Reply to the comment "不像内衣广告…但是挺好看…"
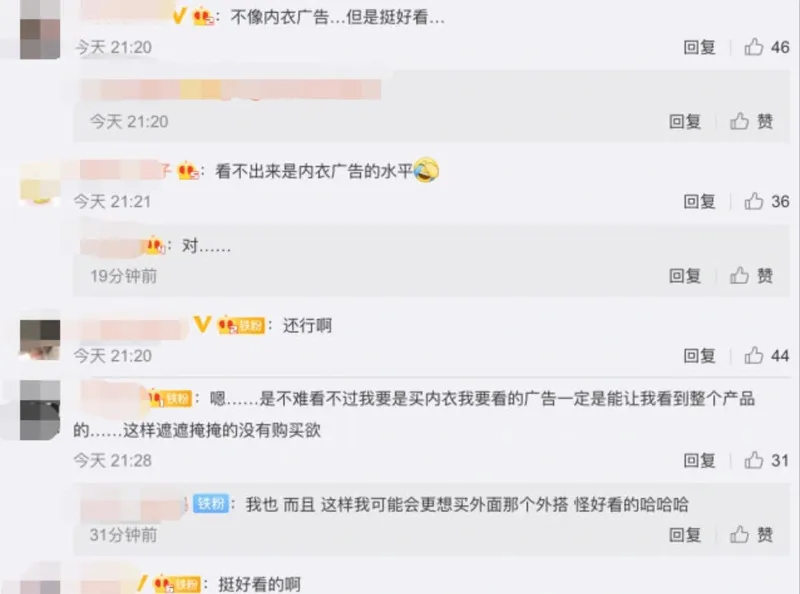 [x=699, y=47]
